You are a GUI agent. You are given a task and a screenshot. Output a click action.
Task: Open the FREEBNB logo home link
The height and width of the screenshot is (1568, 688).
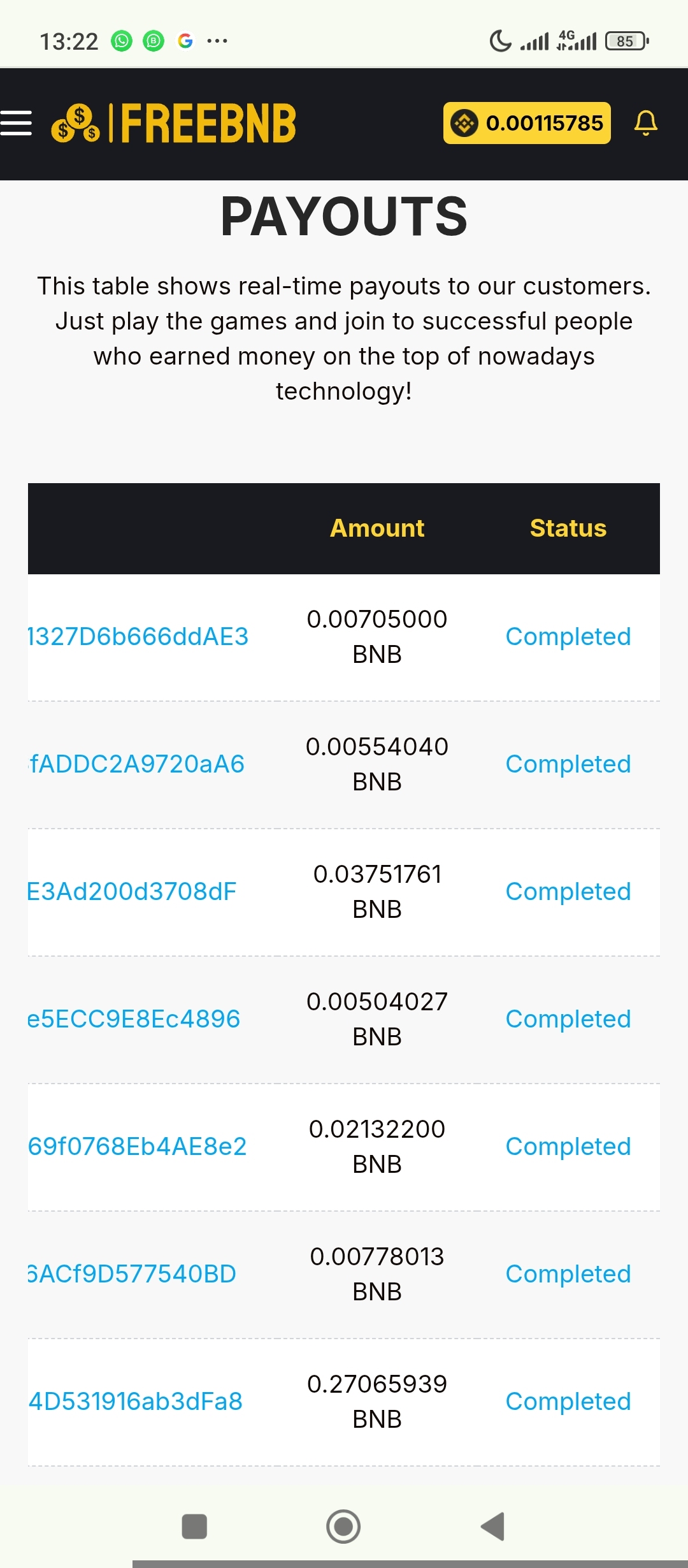174,123
